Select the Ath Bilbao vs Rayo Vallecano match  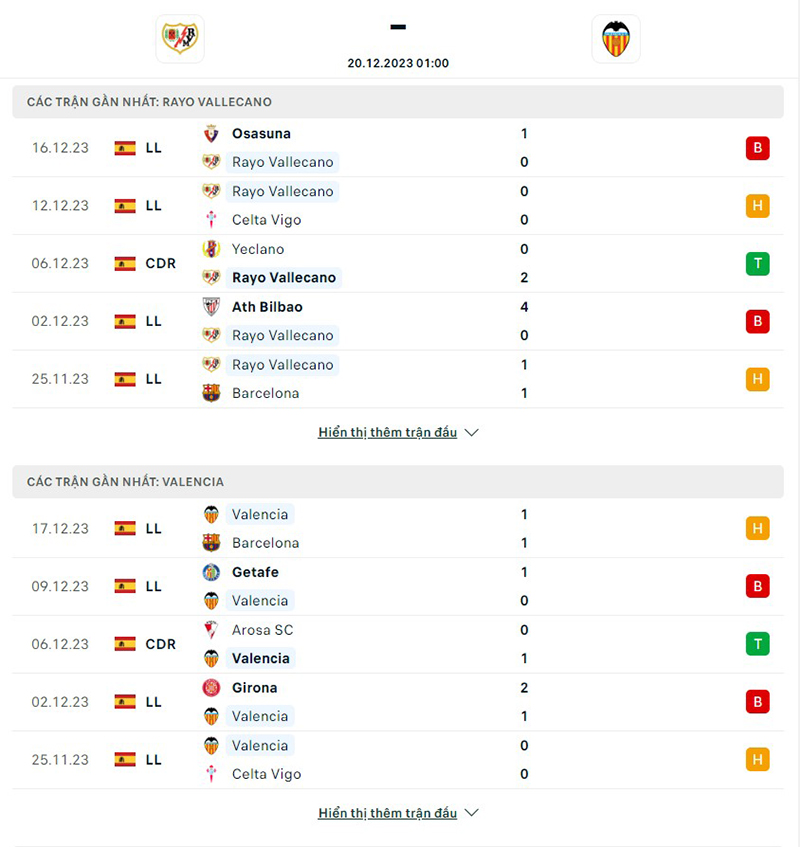pos(398,321)
